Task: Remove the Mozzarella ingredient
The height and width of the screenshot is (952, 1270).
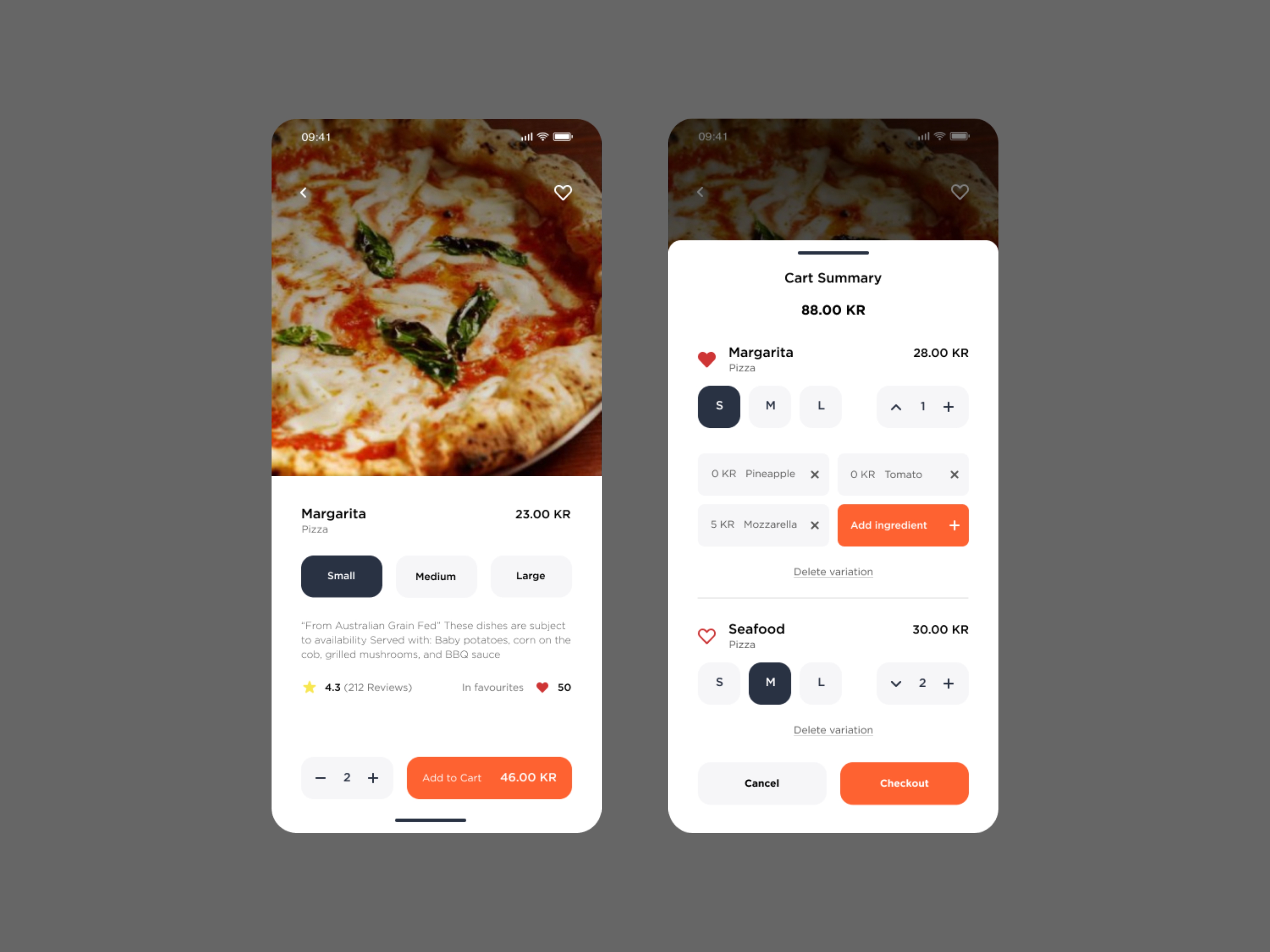Action: pyautogui.click(x=815, y=525)
